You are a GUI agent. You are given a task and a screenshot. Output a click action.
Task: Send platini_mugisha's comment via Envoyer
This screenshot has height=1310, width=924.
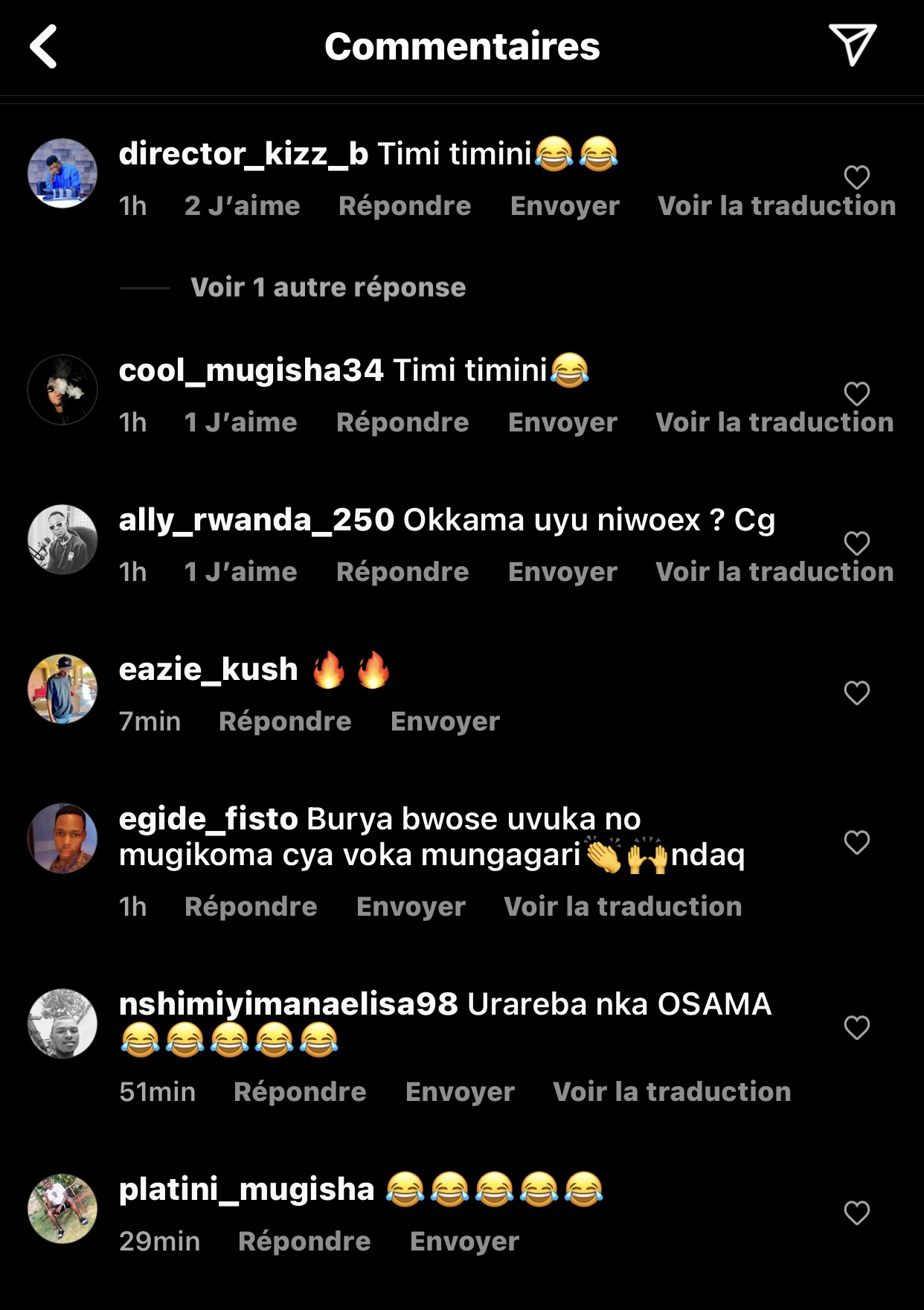click(x=464, y=1242)
